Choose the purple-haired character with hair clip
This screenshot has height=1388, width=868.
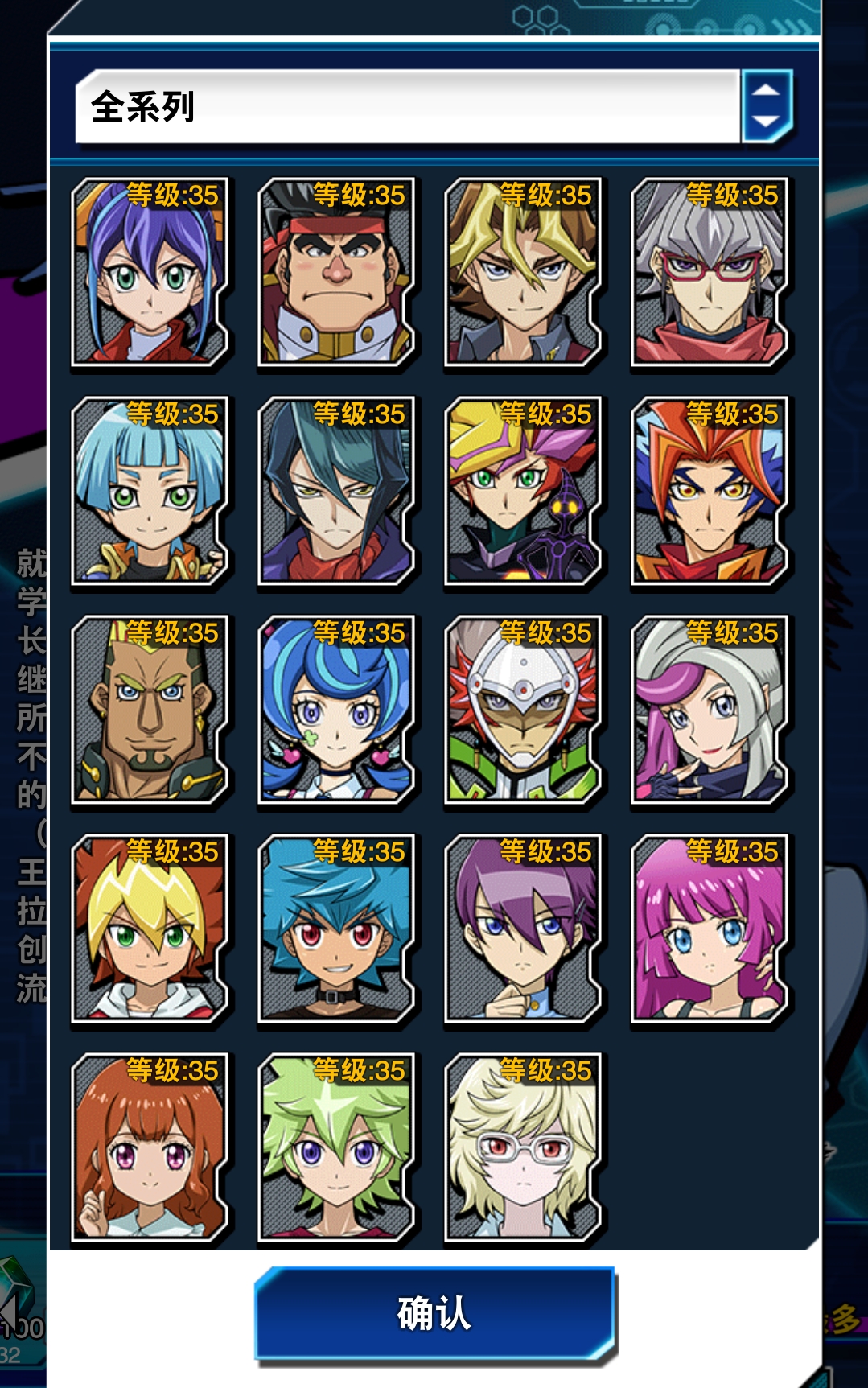523,929
